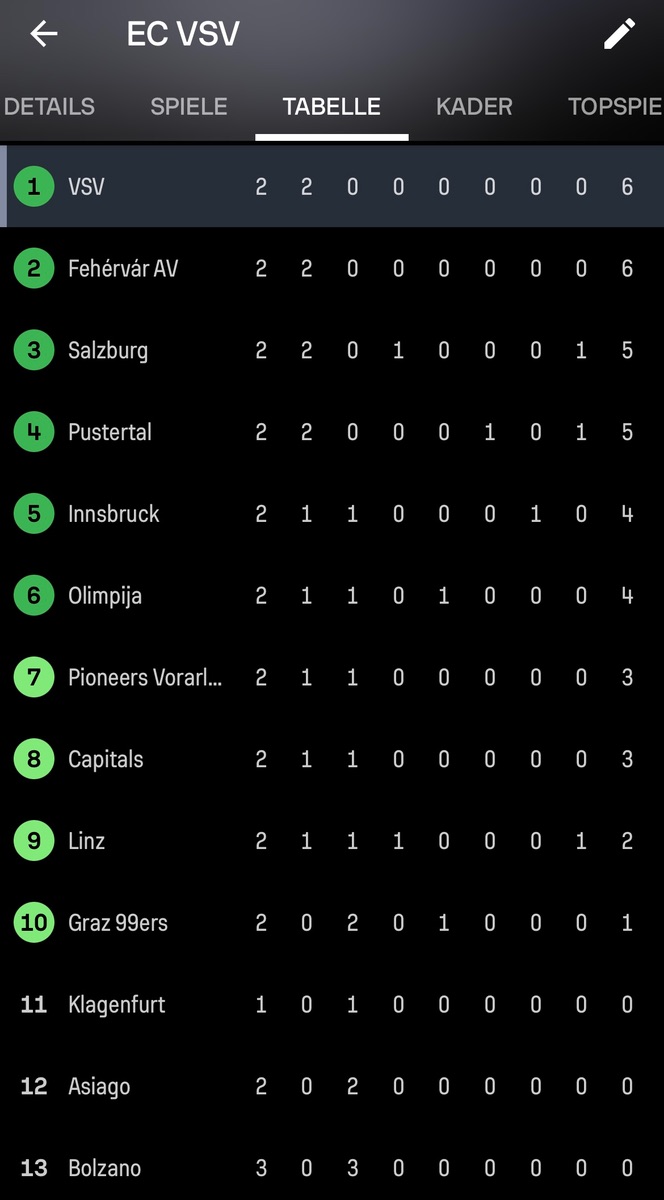Switch to the Kader tab
Screen dimensions: 664x1200
tap(474, 107)
